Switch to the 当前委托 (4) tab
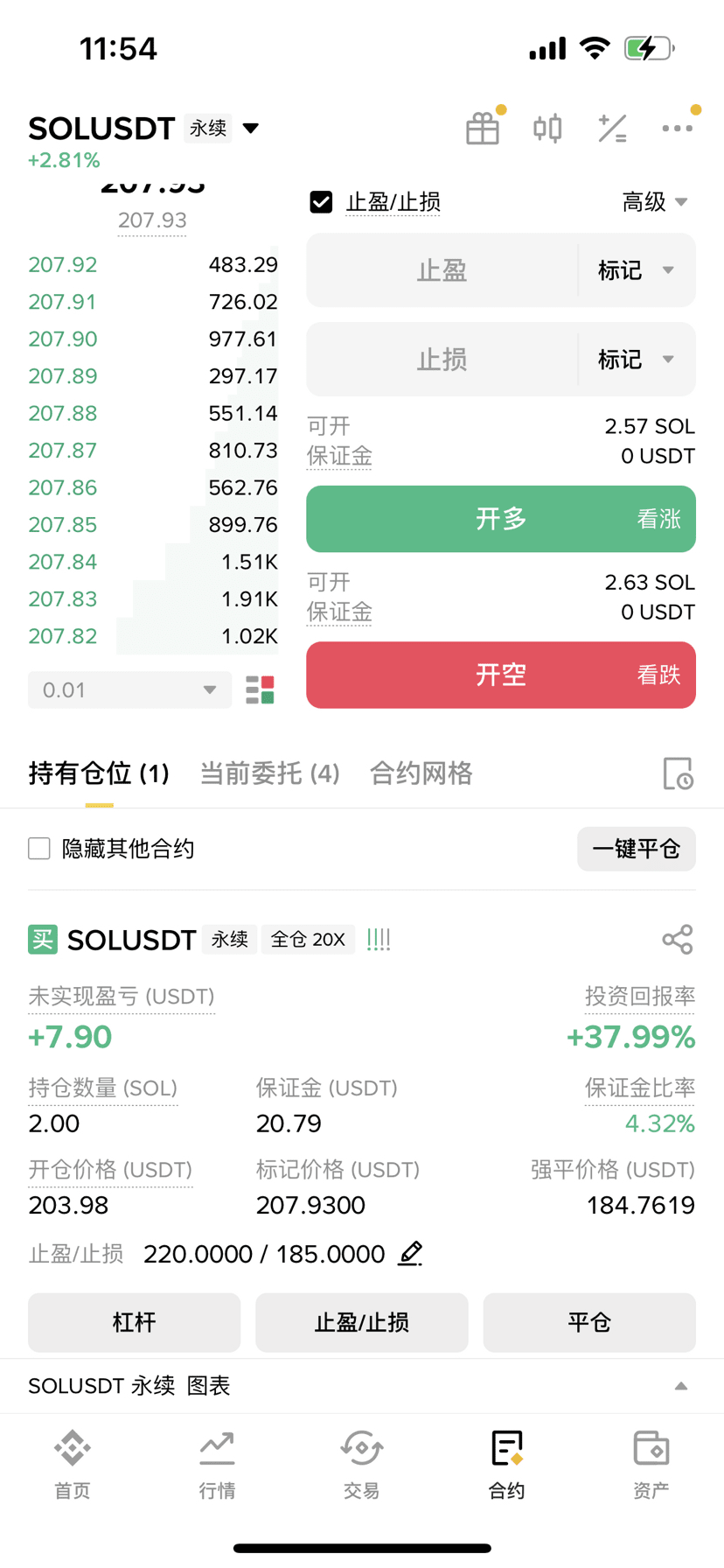724x1568 pixels. tap(269, 773)
